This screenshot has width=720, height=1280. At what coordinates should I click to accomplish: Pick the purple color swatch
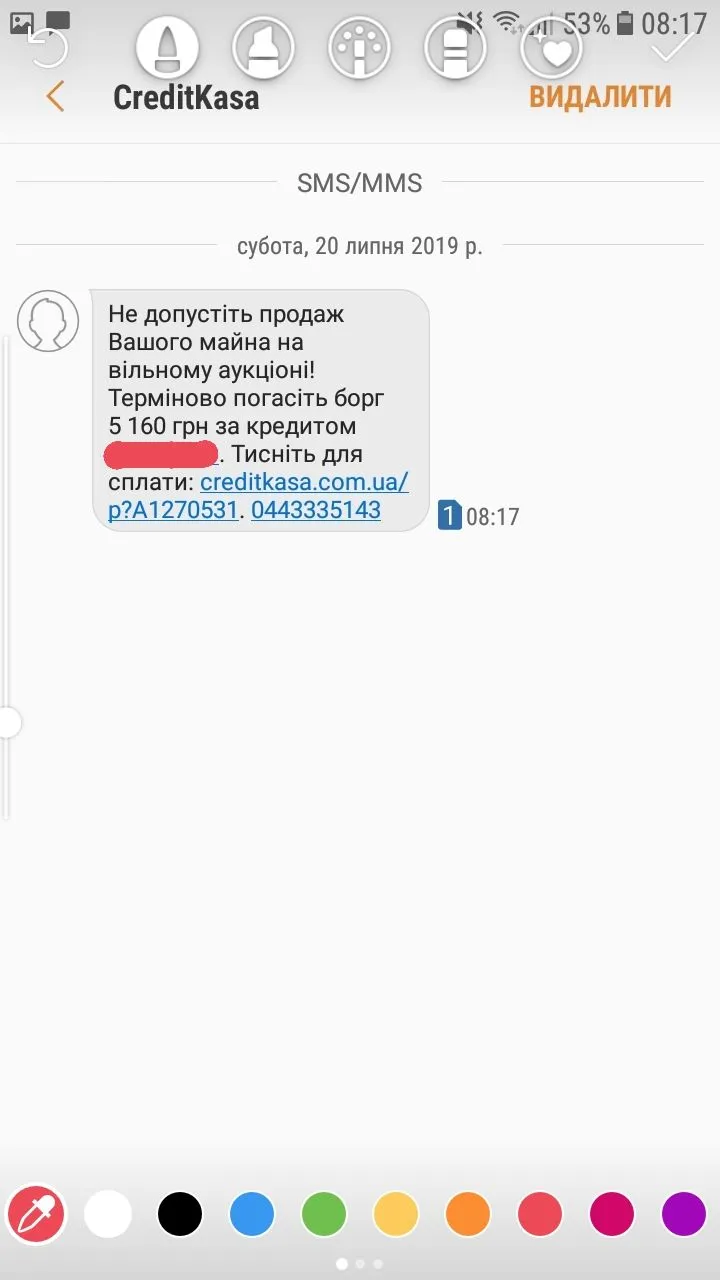pyautogui.click(x=684, y=1215)
